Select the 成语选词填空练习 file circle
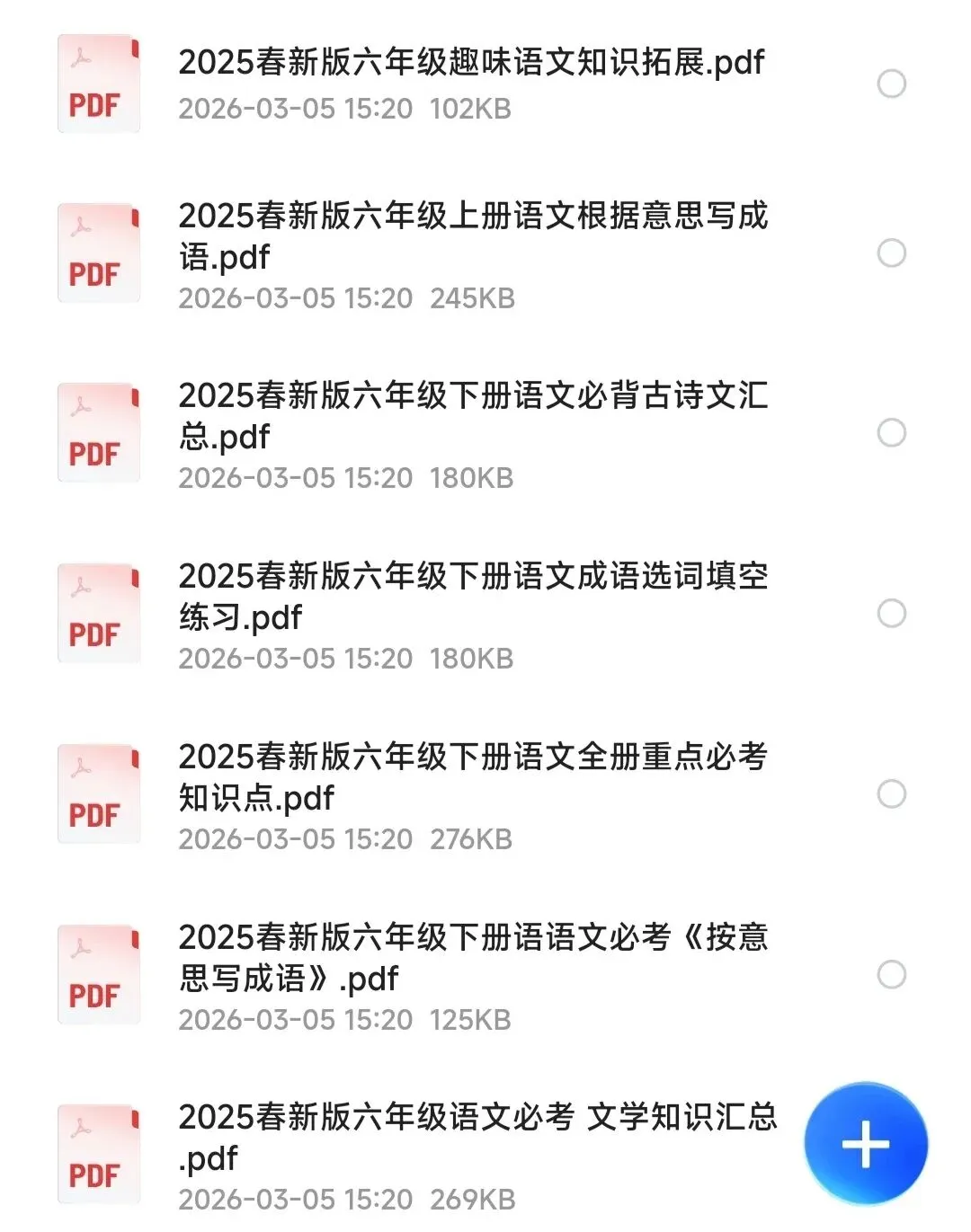 [891, 614]
